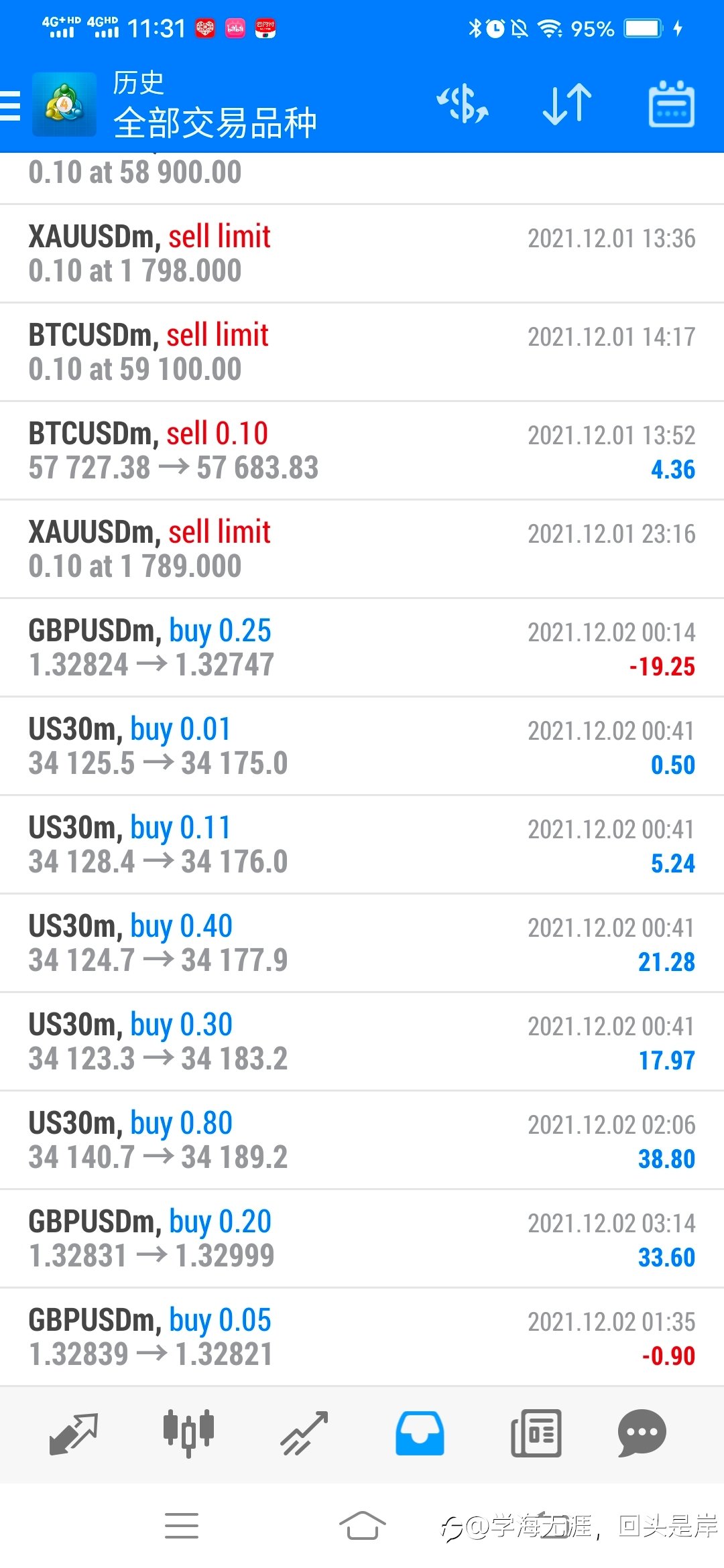724x1568 pixels.
Task: Open BTCUSDm sell limit at 59 100.00
Action: click(362, 352)
